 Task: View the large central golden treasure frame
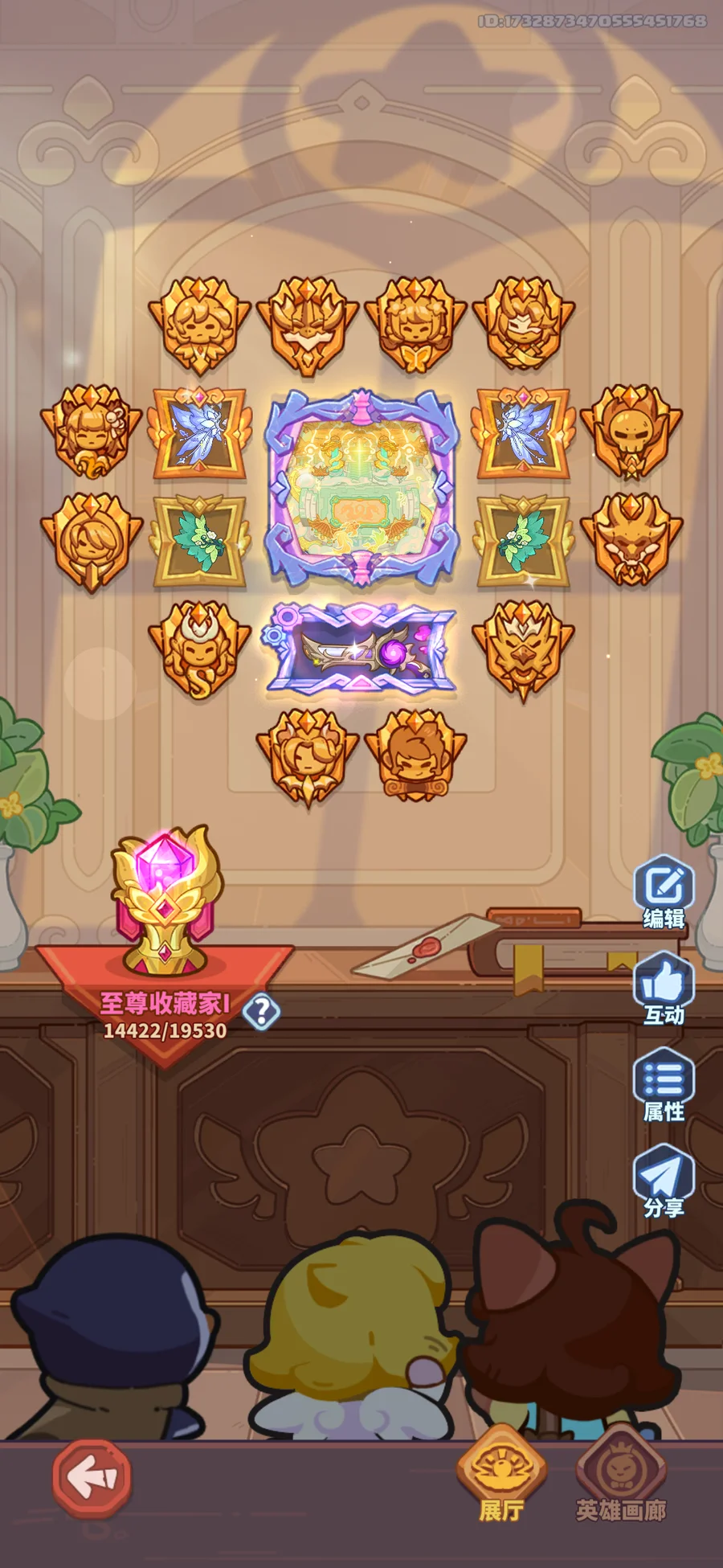tap(362, 487)
